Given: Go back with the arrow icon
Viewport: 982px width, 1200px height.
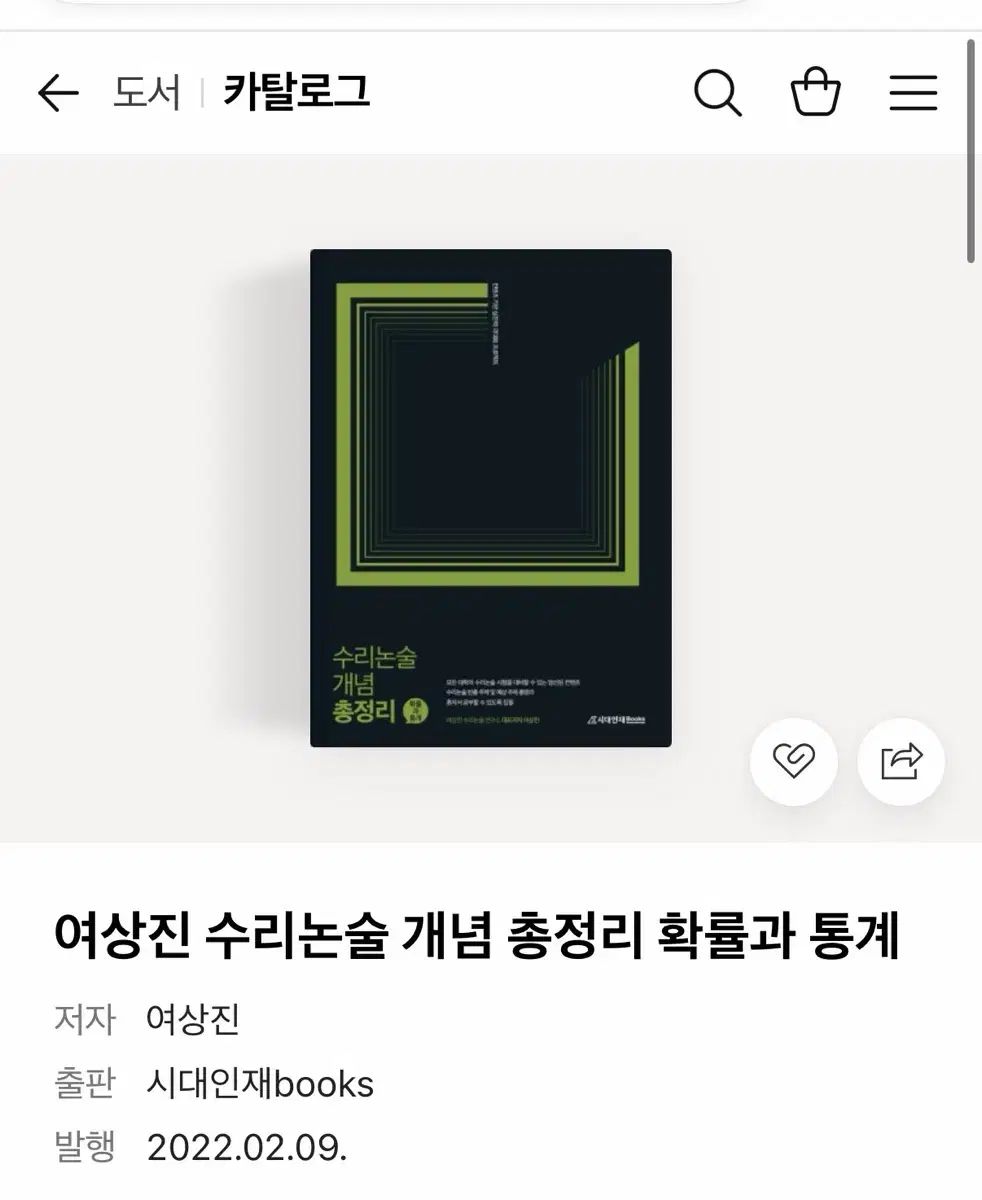Looking at the screenshot, I should 57,93.
